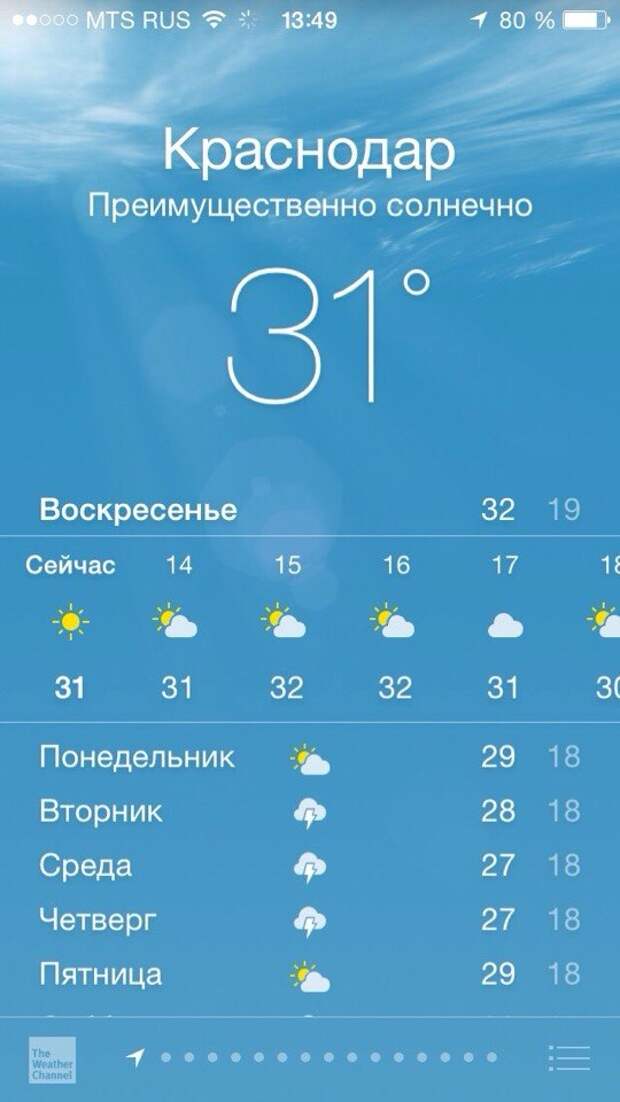This screenshot has height=1102, width=620.
Task: Tap the page indicator dots
Action: point(328,1057)
